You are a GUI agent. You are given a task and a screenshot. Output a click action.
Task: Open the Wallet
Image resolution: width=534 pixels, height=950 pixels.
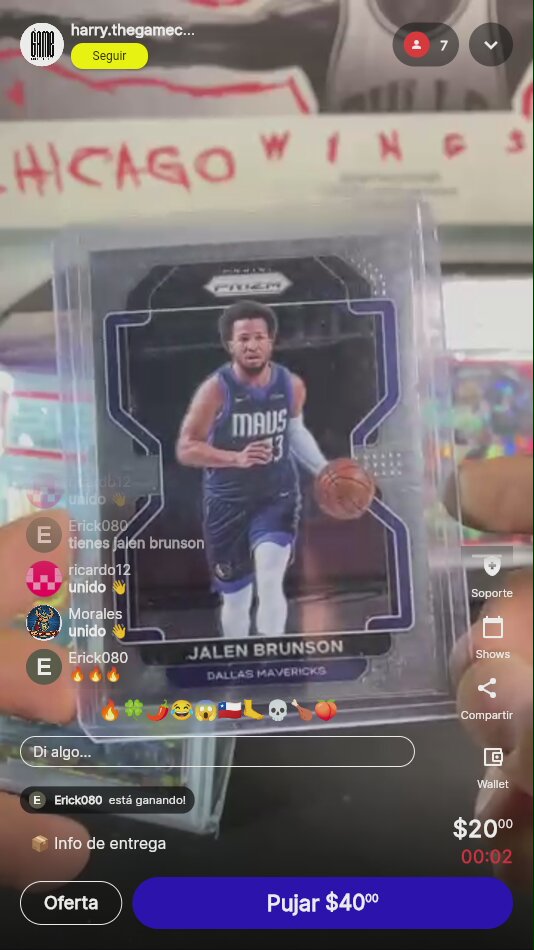pos(492,768)
